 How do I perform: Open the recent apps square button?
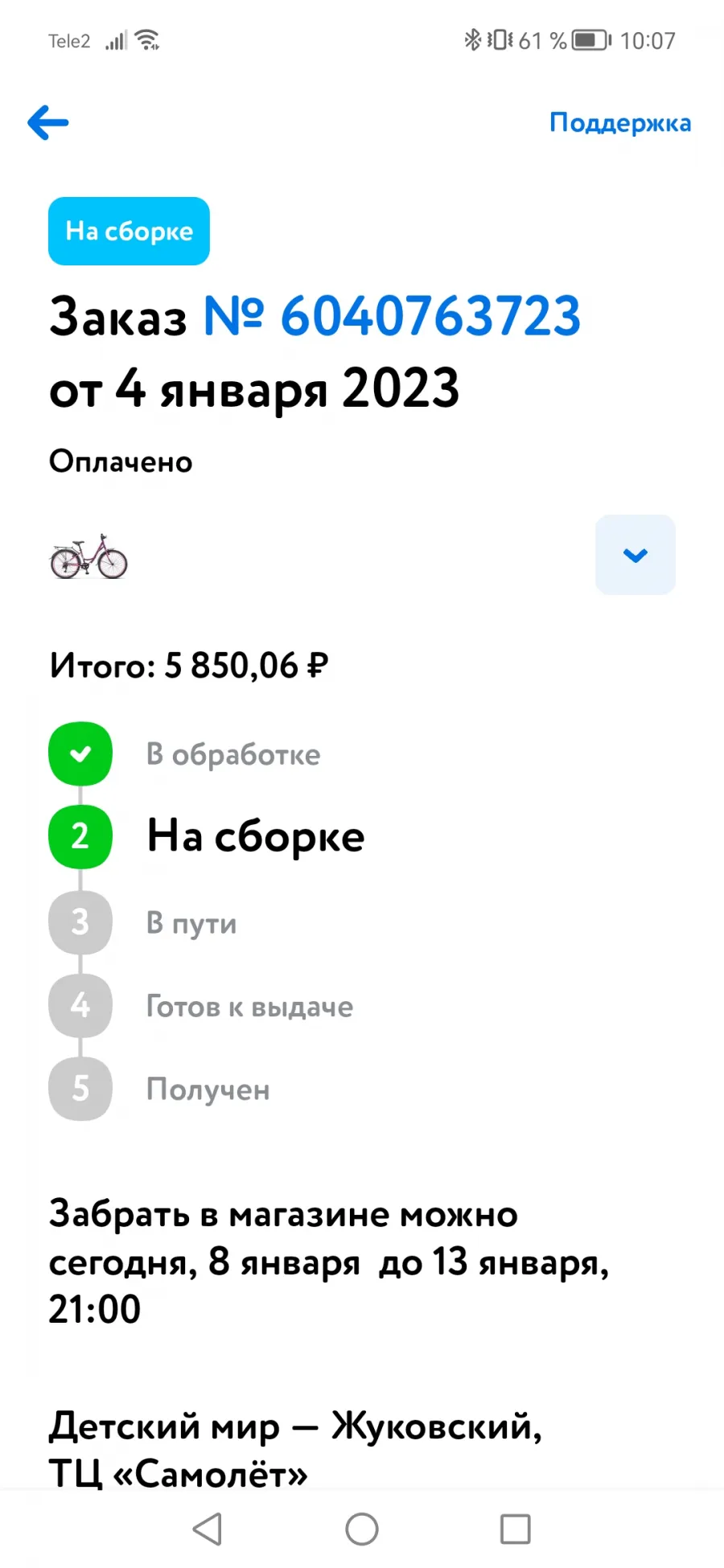[515, 1529]
